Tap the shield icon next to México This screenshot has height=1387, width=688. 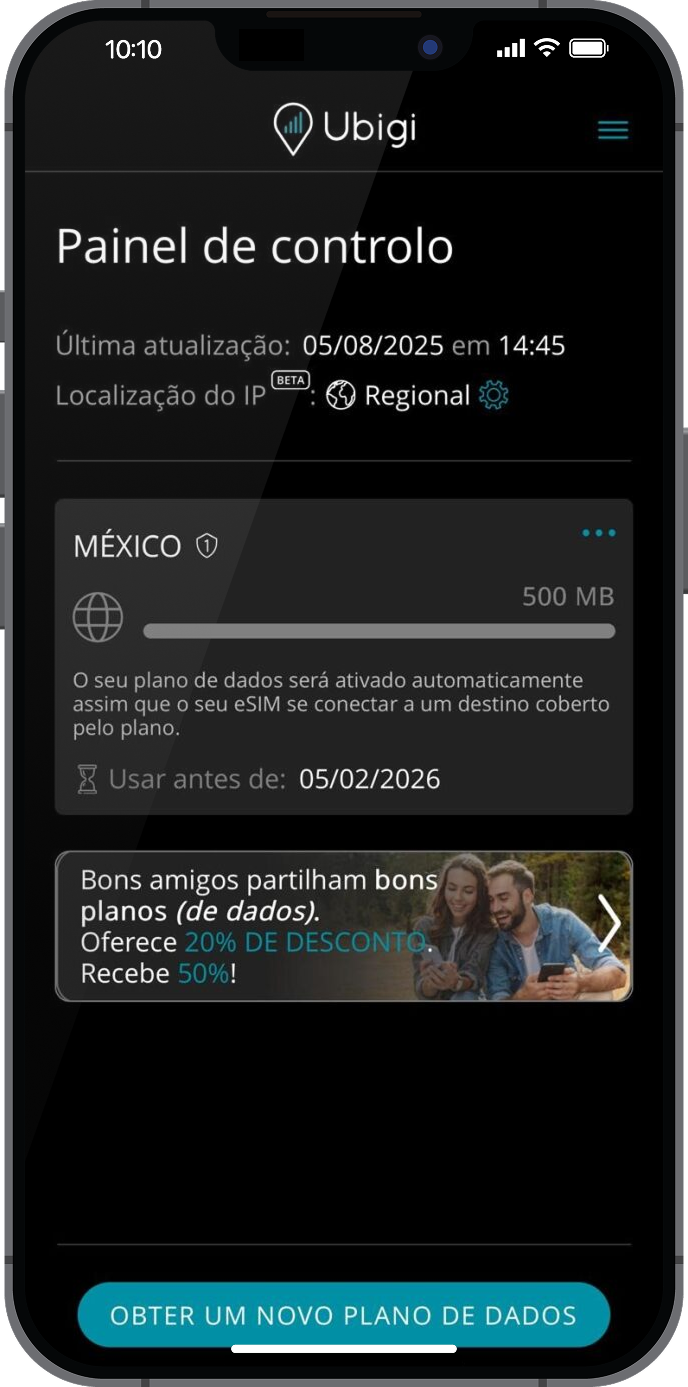[207, 546]
